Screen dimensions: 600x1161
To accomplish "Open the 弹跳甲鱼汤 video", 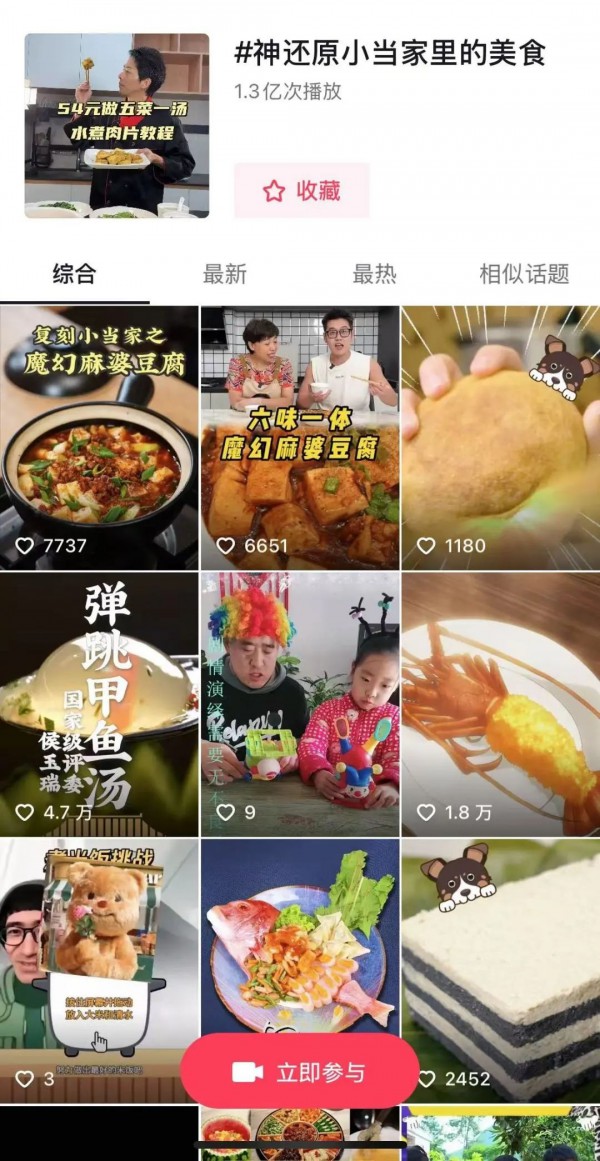I will pos(99,703).
